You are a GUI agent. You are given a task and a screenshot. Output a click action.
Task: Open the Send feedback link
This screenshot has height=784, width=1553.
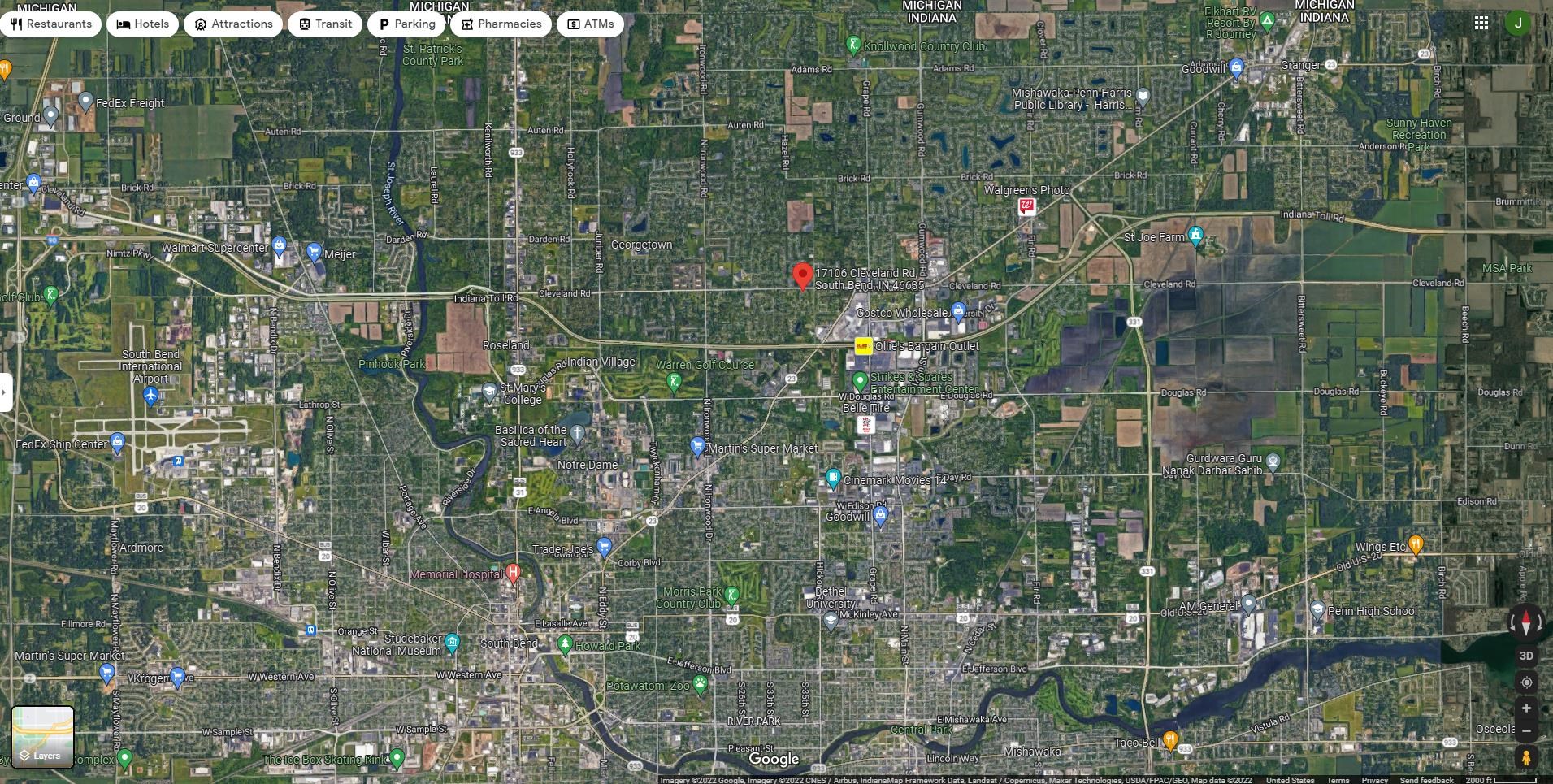(1426, 780)
